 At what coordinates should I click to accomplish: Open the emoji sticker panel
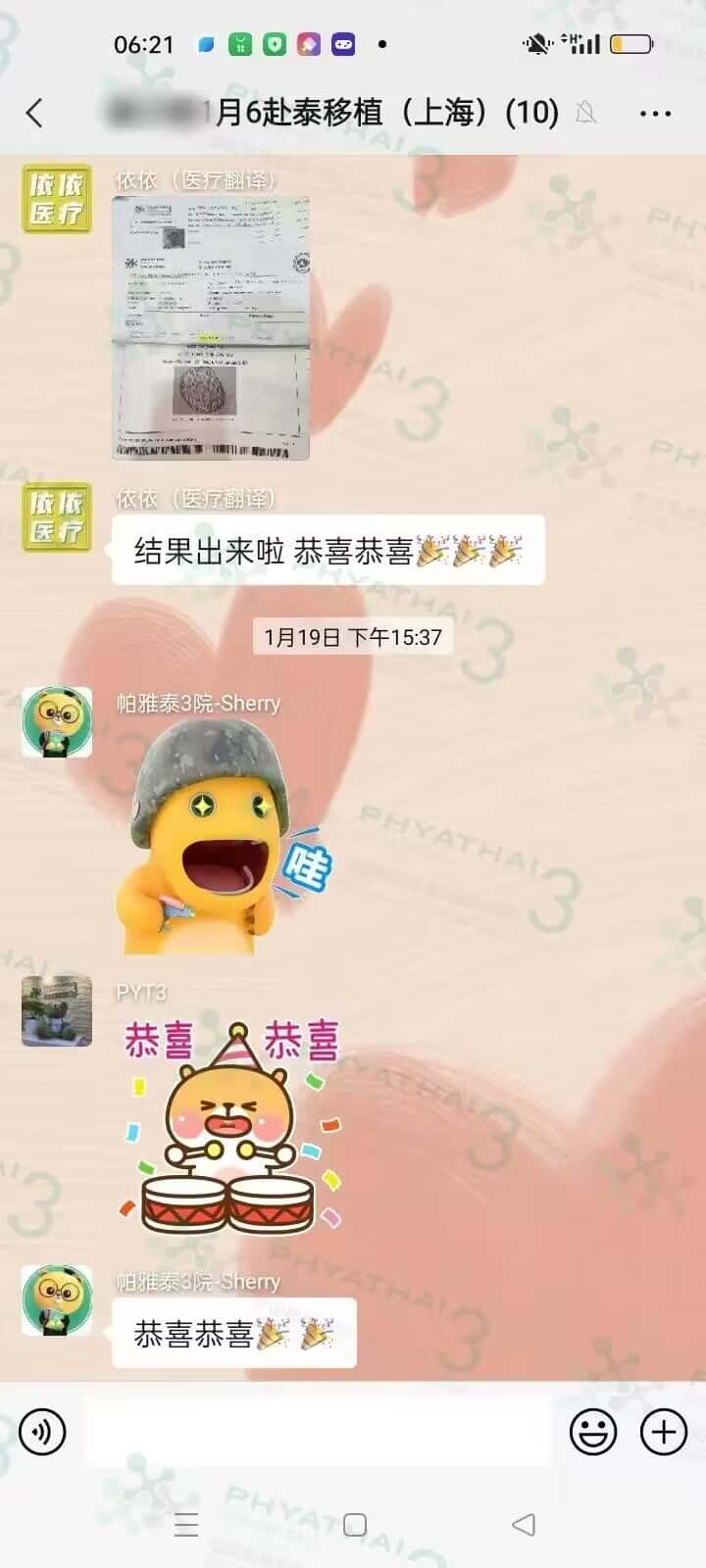[x=593, y=1432]
